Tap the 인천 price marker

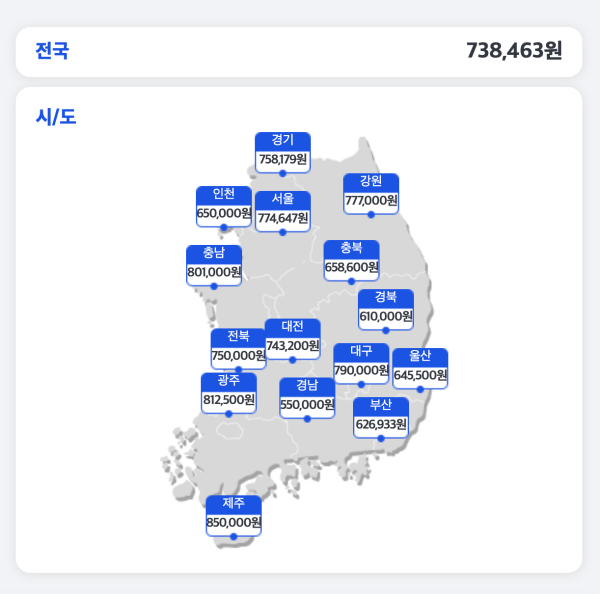(x=224, y=205)
